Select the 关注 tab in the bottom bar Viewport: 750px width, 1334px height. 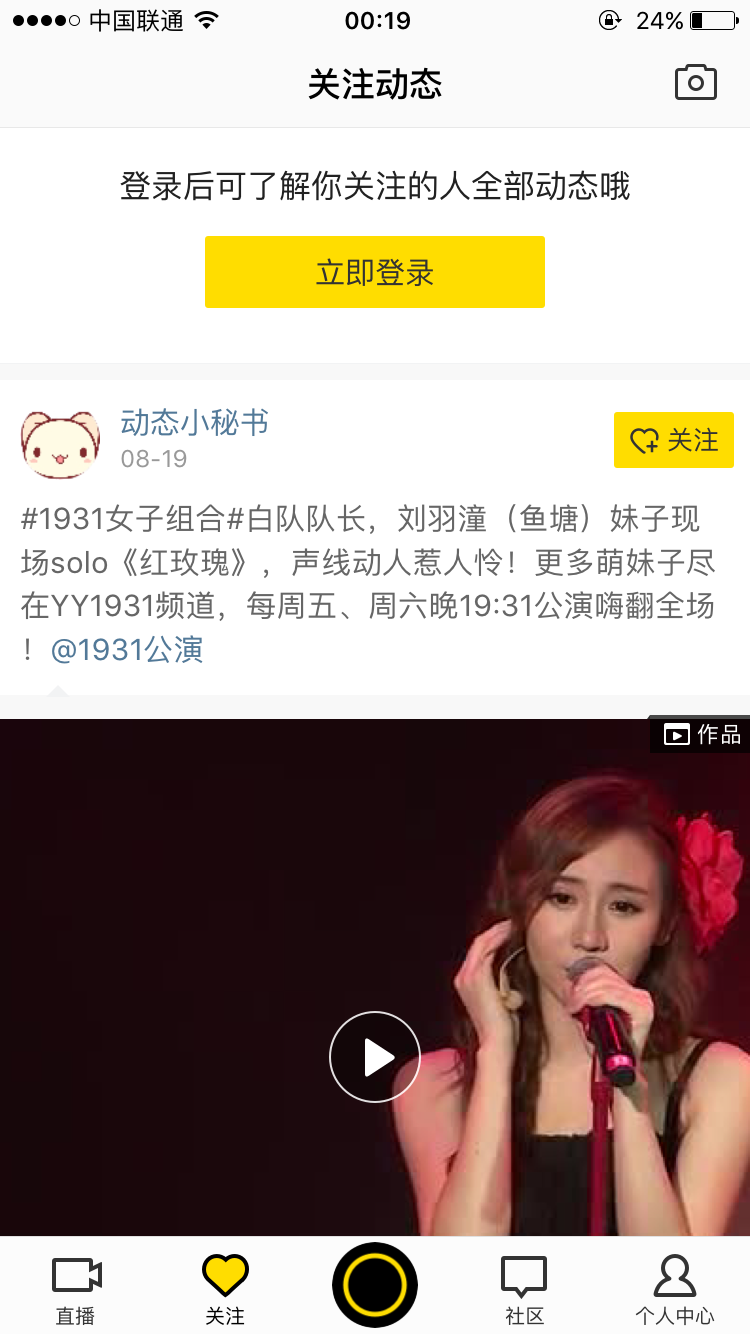pos(225,1289)
